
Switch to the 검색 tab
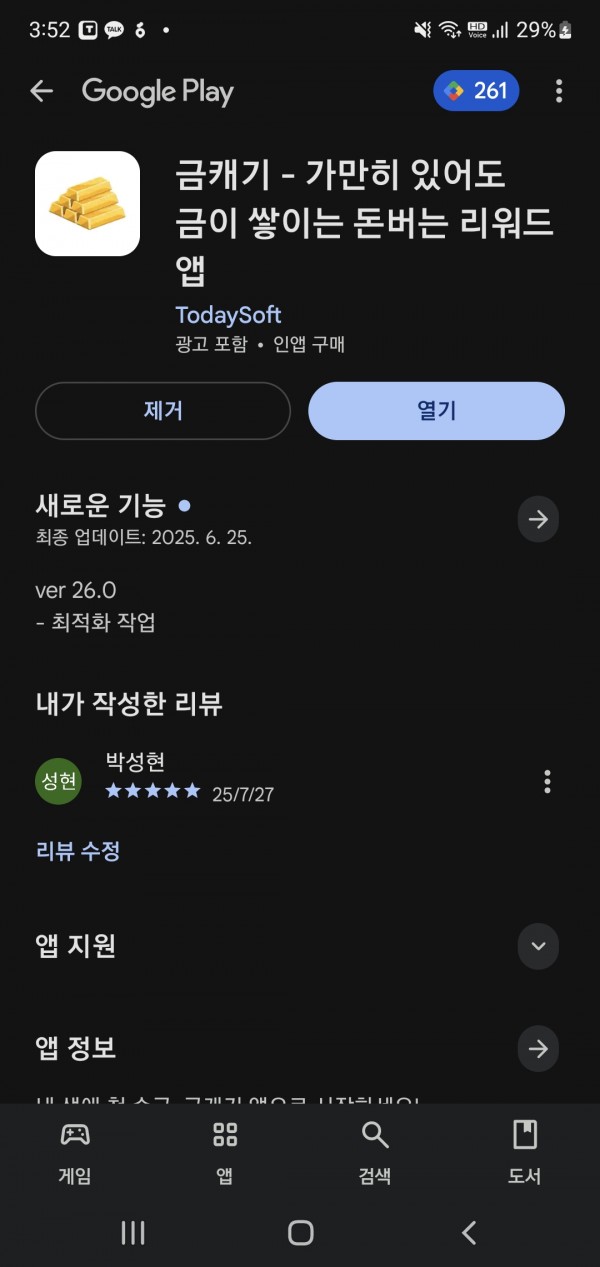point(375,1152)
